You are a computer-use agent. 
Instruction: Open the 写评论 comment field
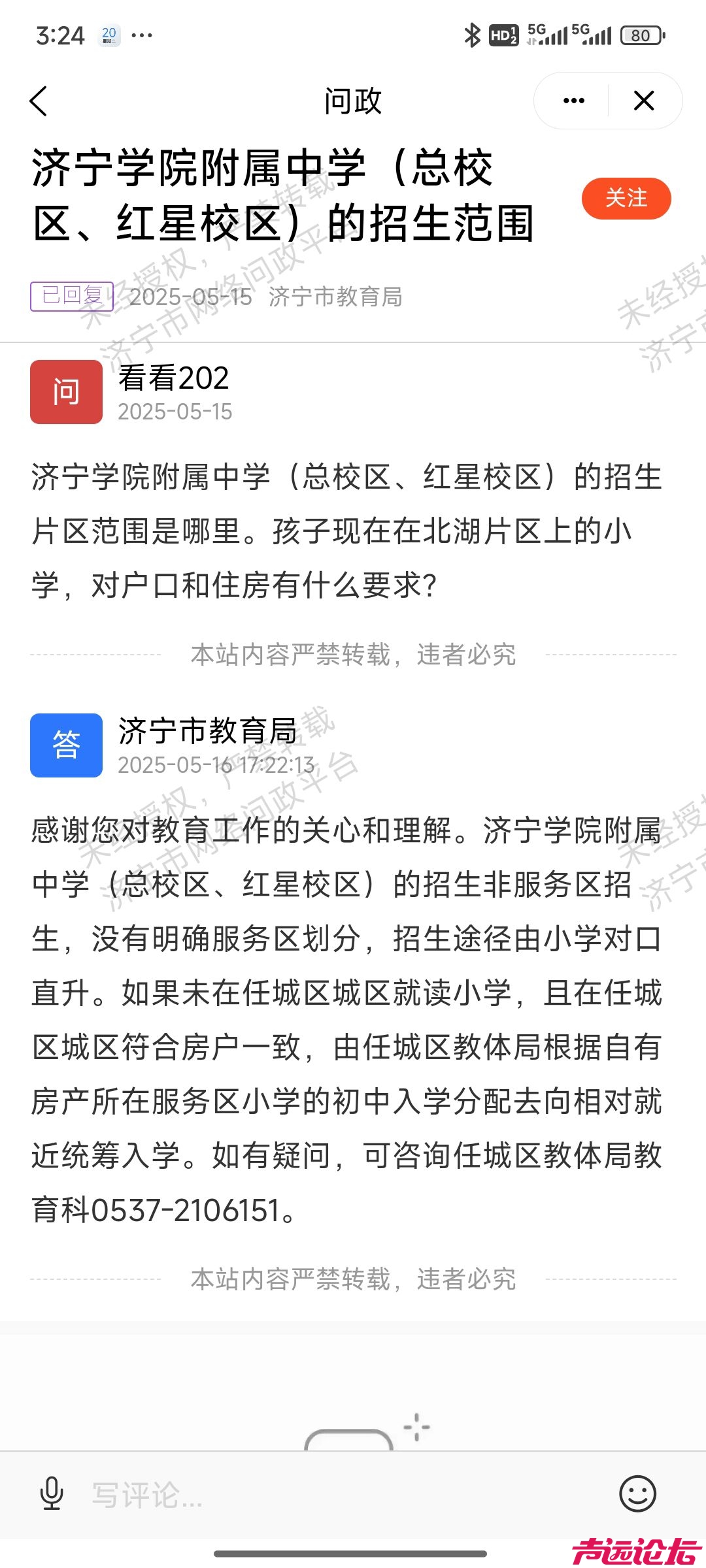[x=327, y=1494]
